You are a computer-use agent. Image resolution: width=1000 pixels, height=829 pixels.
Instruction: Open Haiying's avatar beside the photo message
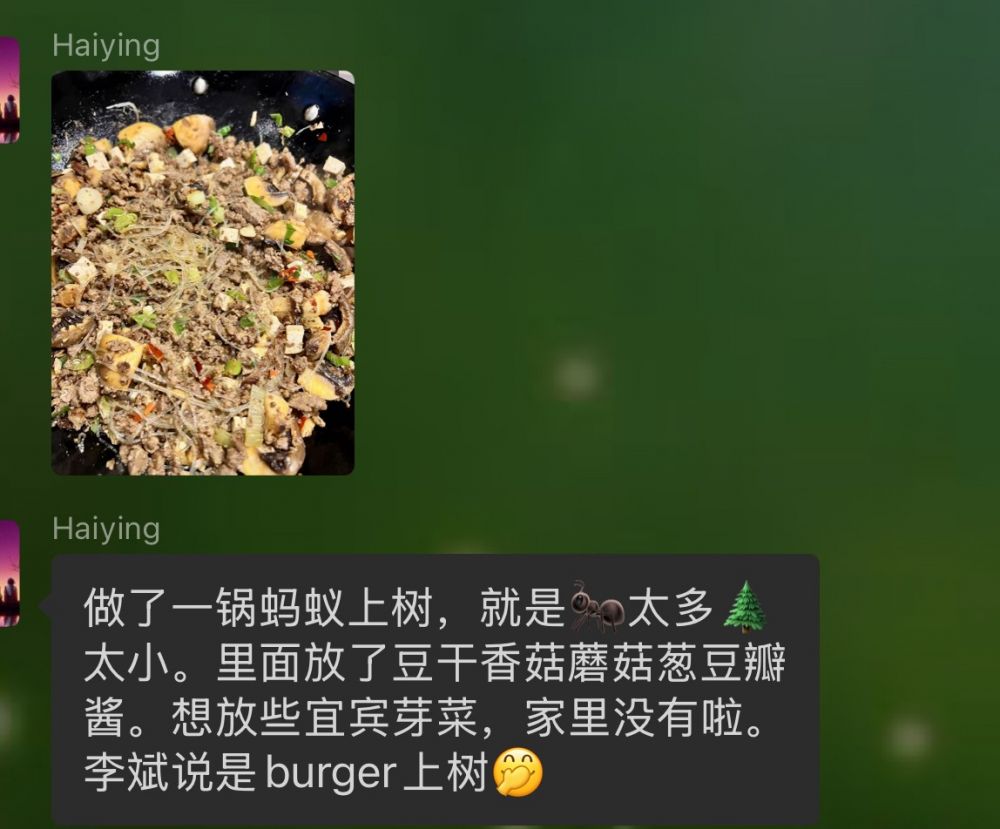(x=8, y=90)
